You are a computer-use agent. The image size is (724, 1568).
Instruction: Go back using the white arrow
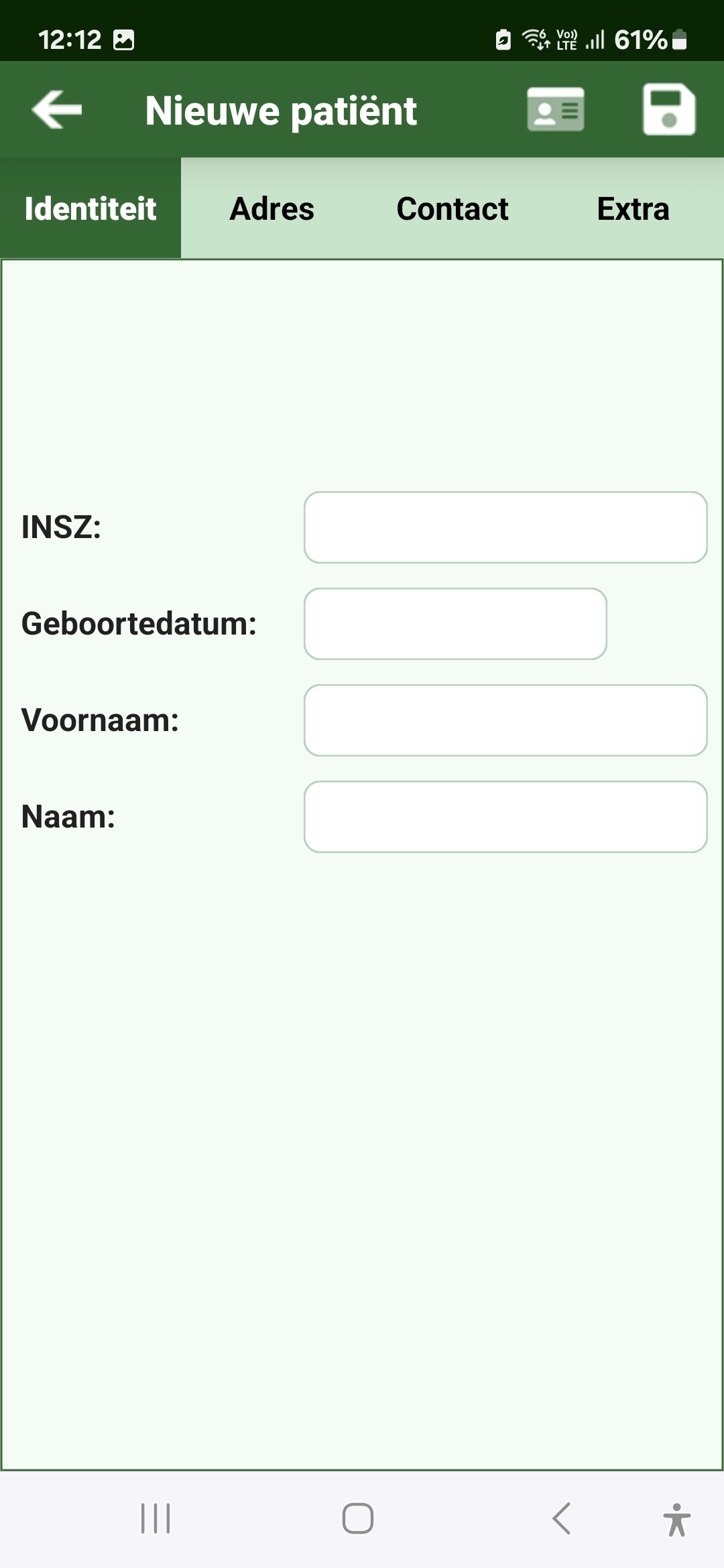[x=57, y=109]
